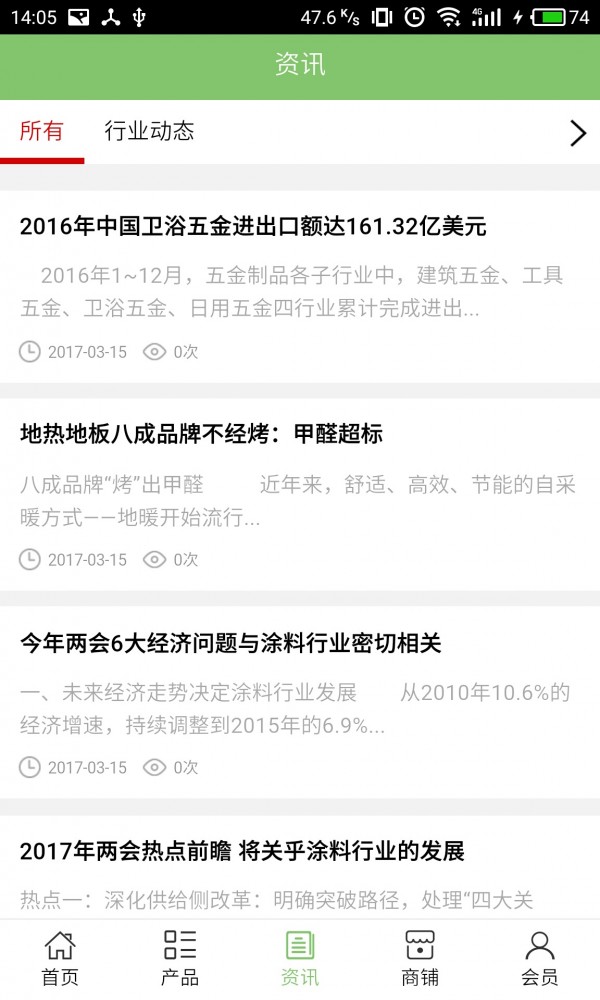Tap the 资讯 tab in bottom navigation
The height and width of the screenshot is (1000, 600).
tap(300, 958)
